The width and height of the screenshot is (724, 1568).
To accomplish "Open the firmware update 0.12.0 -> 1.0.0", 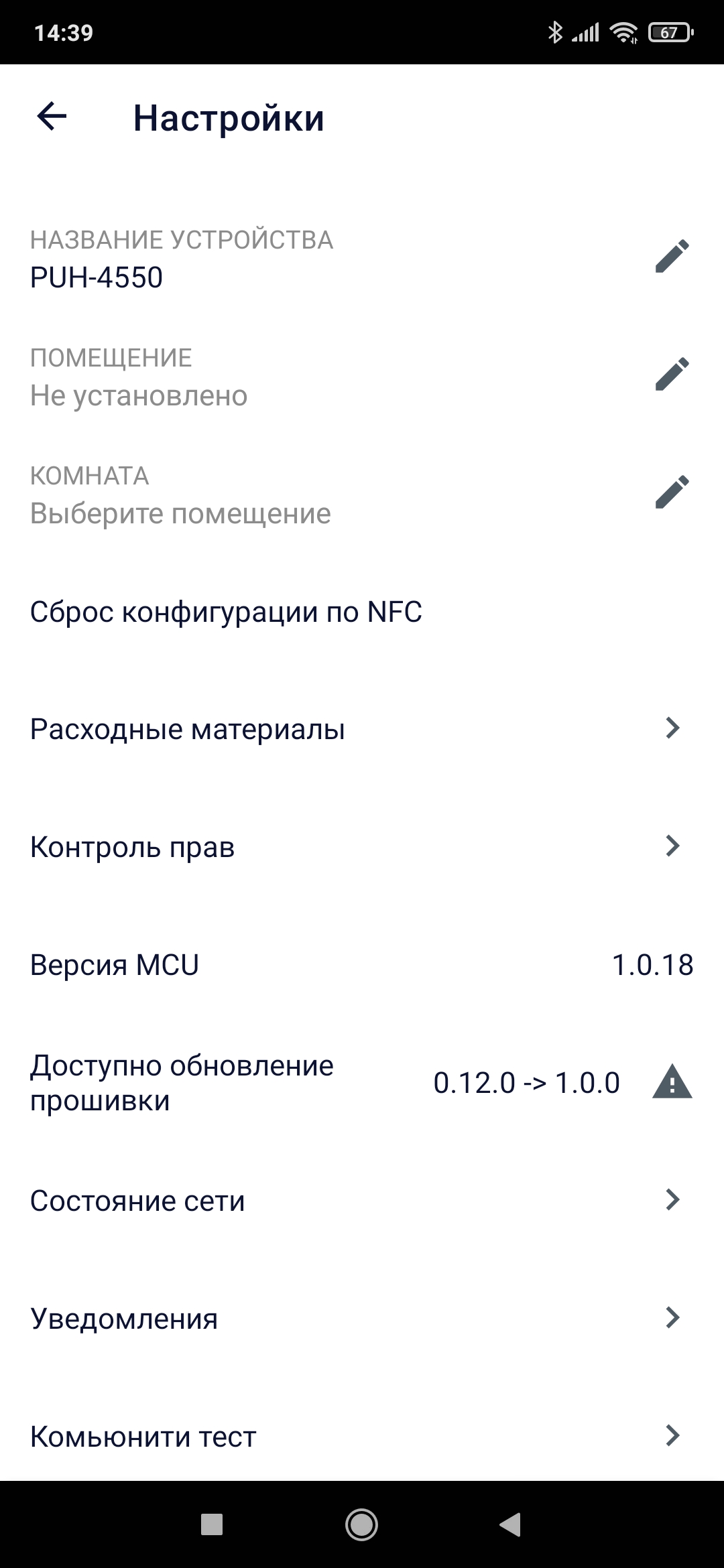I will coord(362,1083).
